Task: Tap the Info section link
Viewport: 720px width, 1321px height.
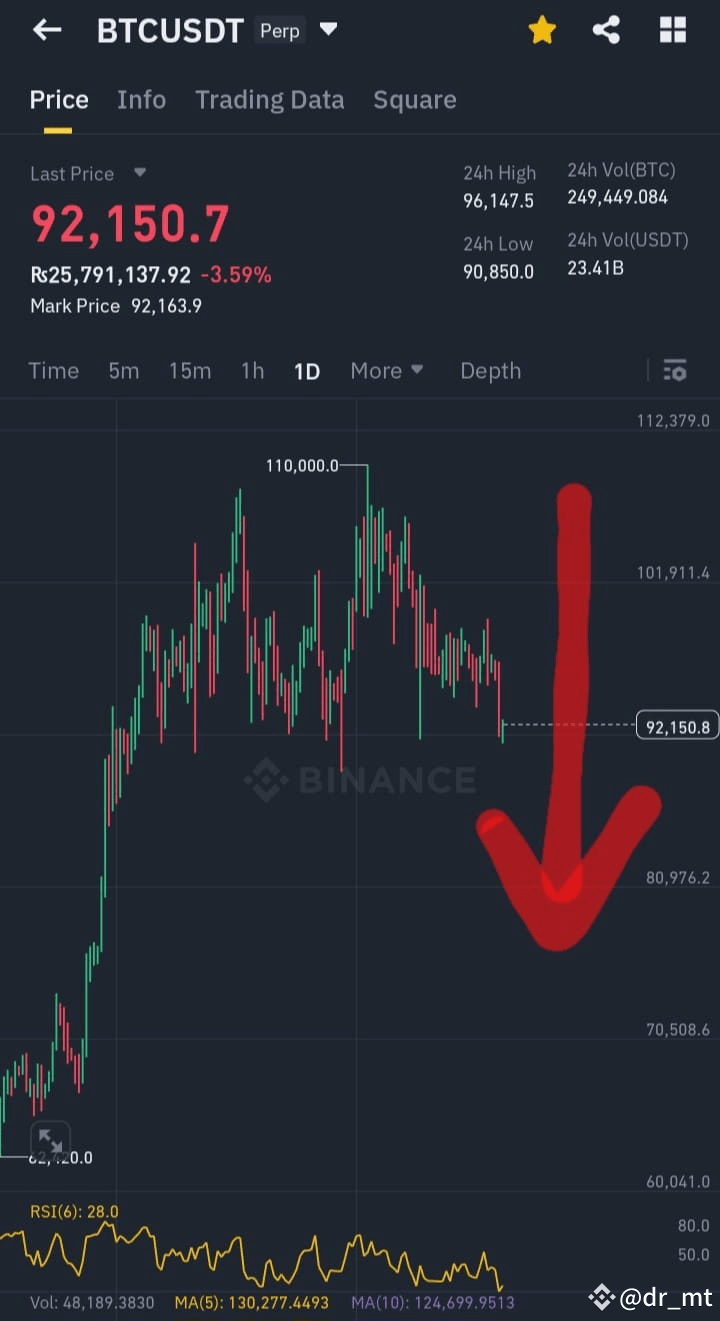Action: click(141, 99)
